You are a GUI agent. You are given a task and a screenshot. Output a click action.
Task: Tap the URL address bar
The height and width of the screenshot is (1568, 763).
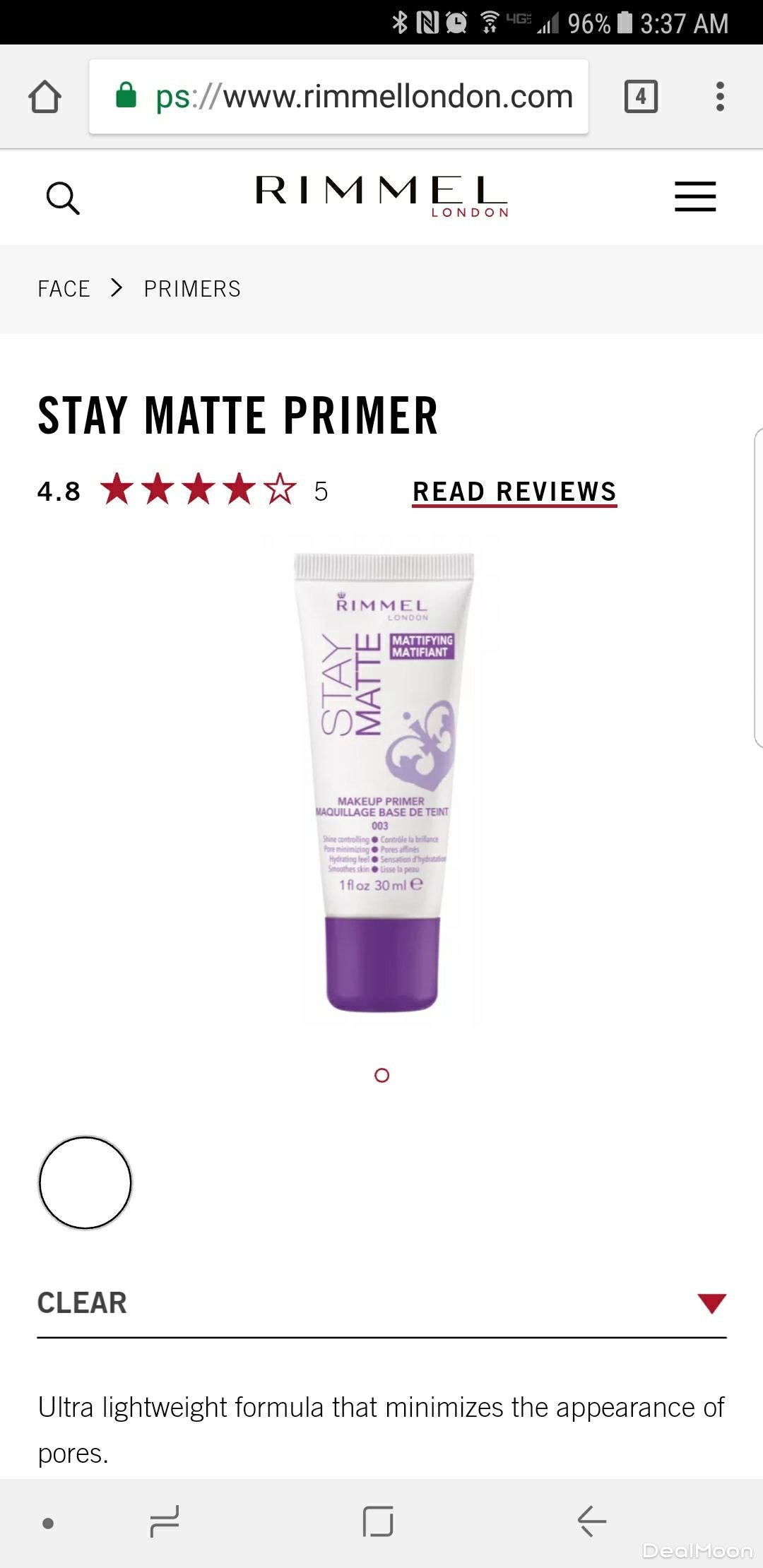[339, 97]
